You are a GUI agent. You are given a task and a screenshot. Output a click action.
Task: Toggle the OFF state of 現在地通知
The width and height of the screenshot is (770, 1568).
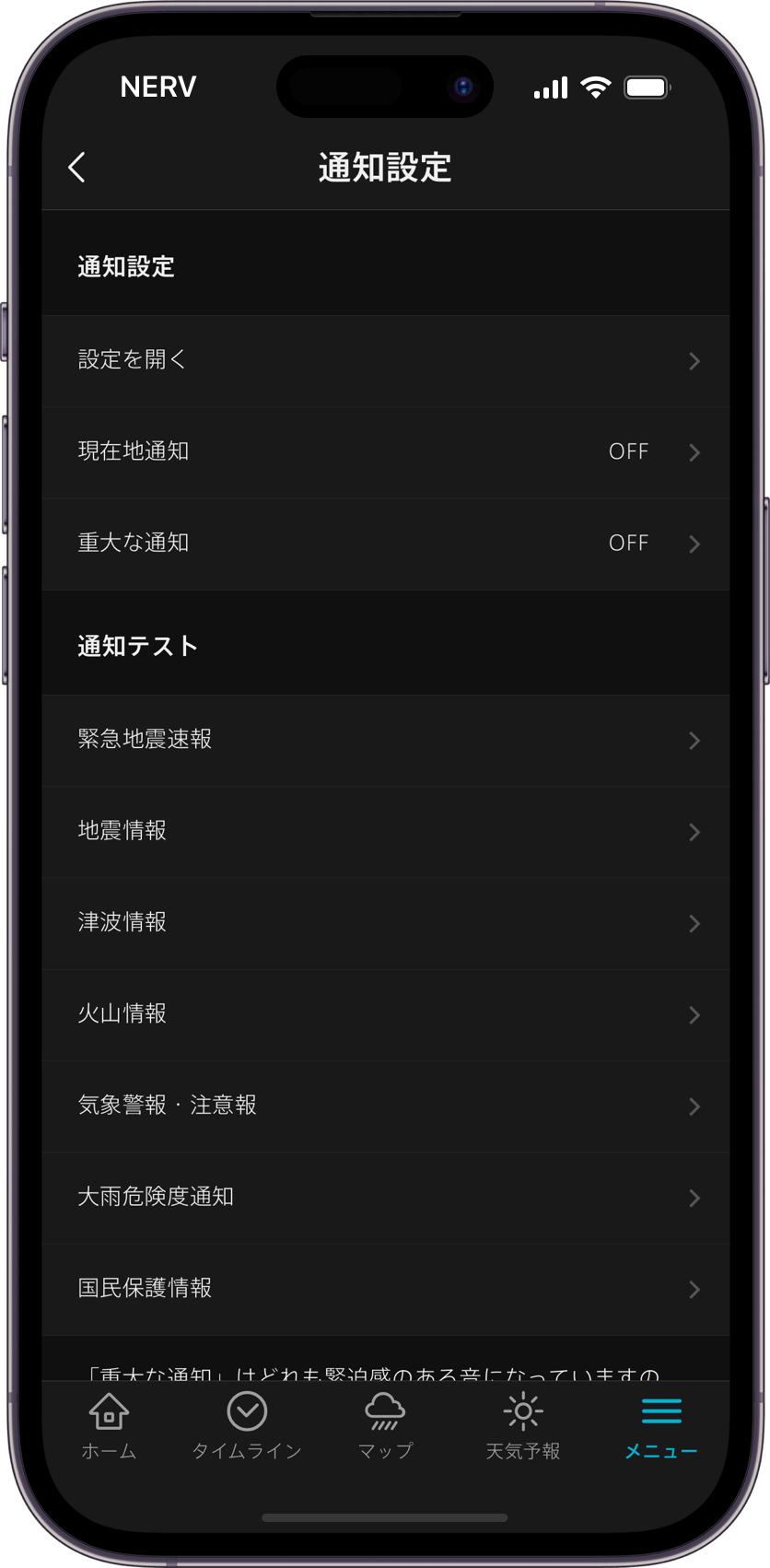point(628,451)
